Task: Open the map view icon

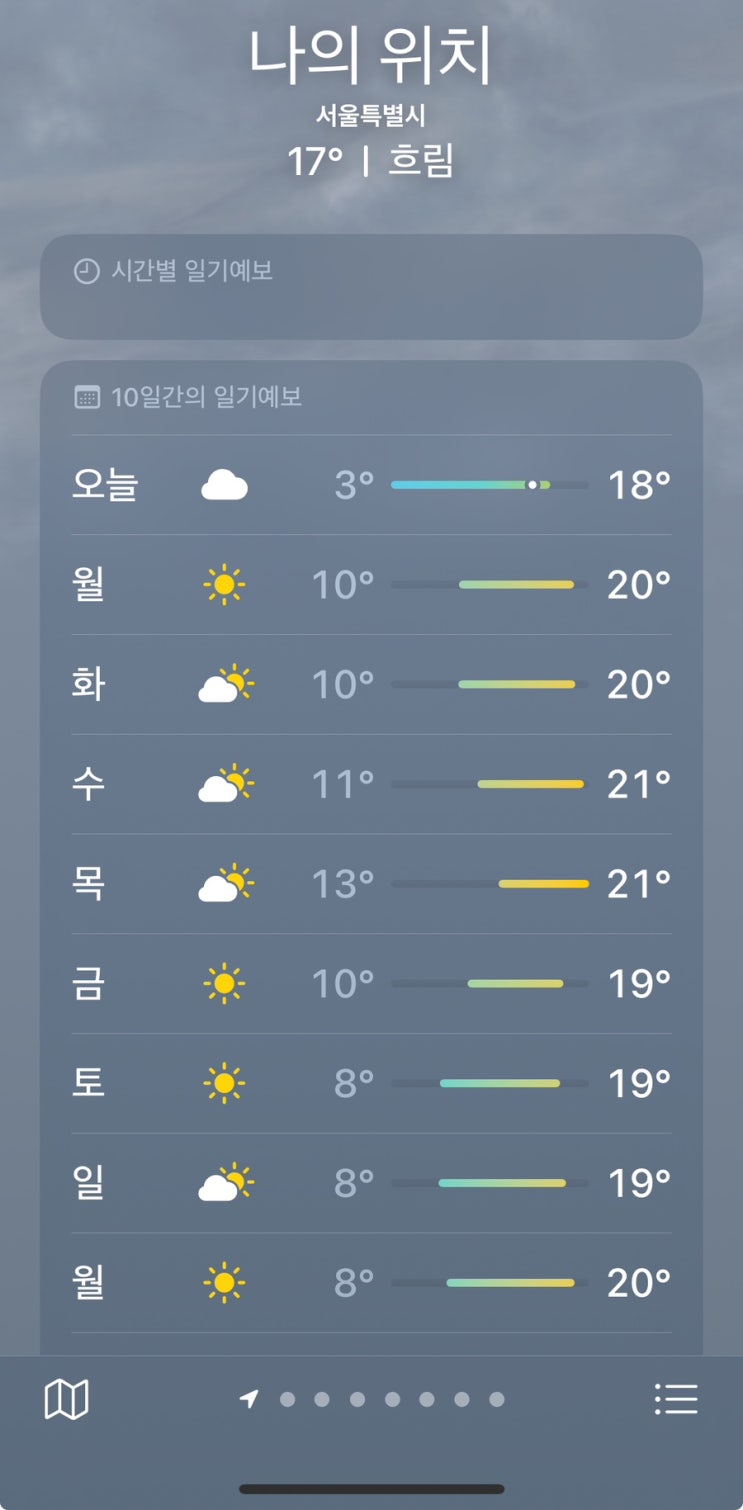Action: tap(67, 1399)
